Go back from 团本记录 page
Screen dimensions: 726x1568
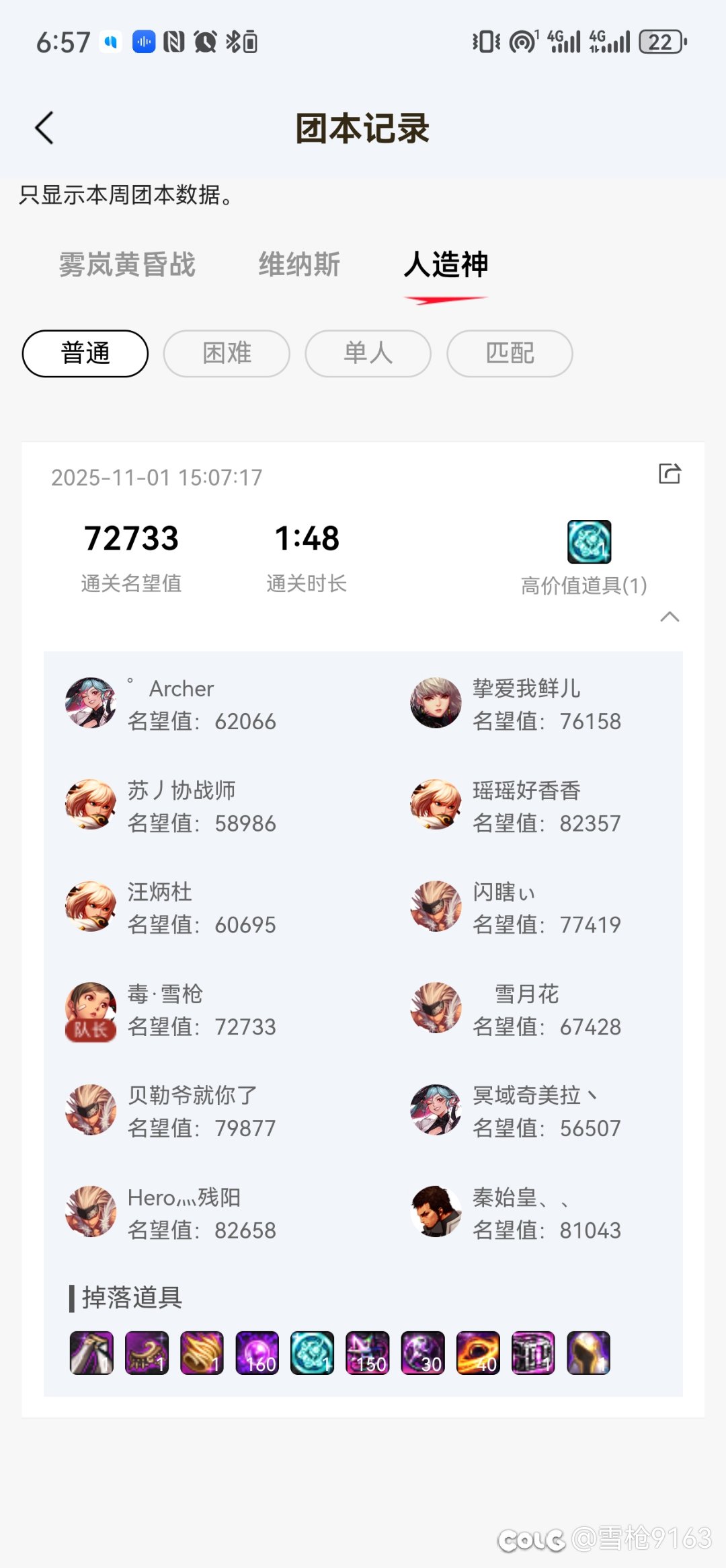(44, 128)
